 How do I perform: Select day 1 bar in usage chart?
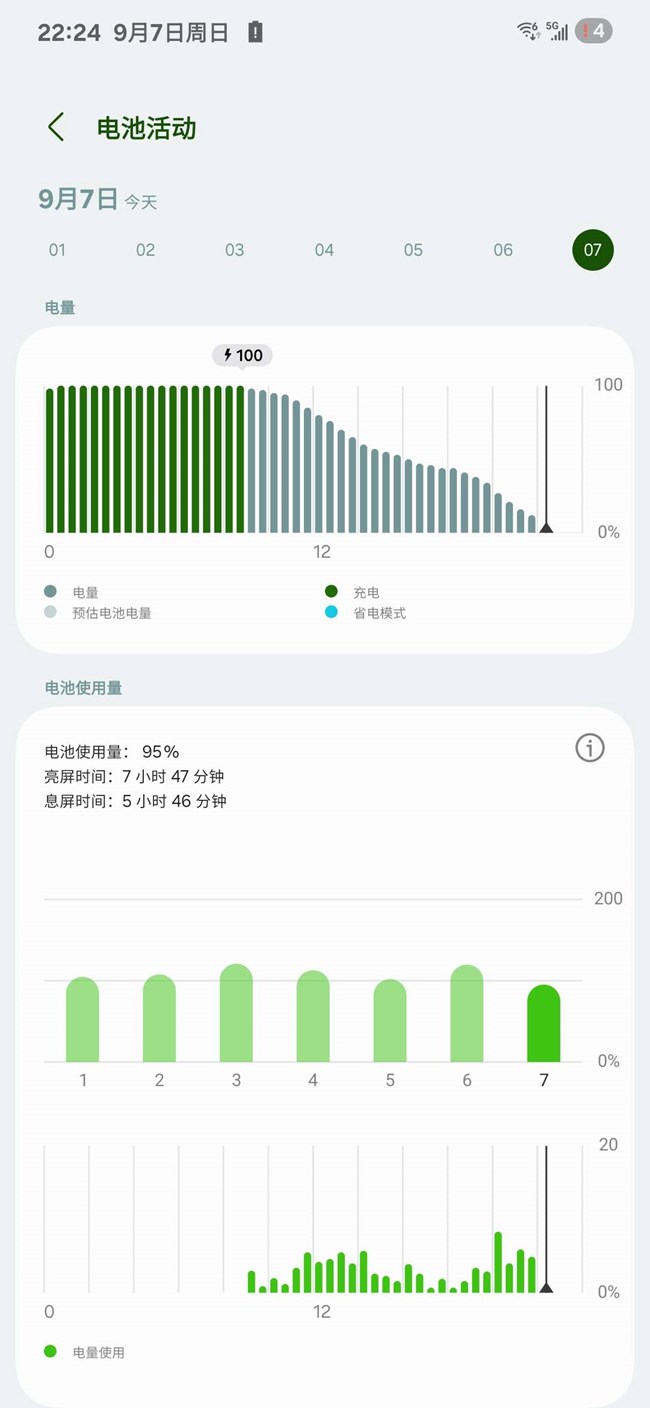coord(83,1020)
